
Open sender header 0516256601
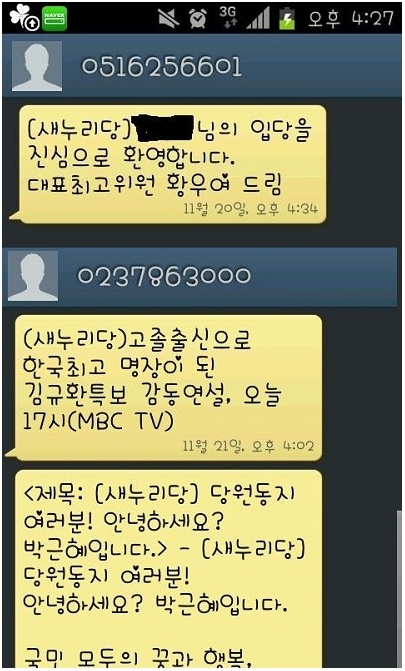201,66
